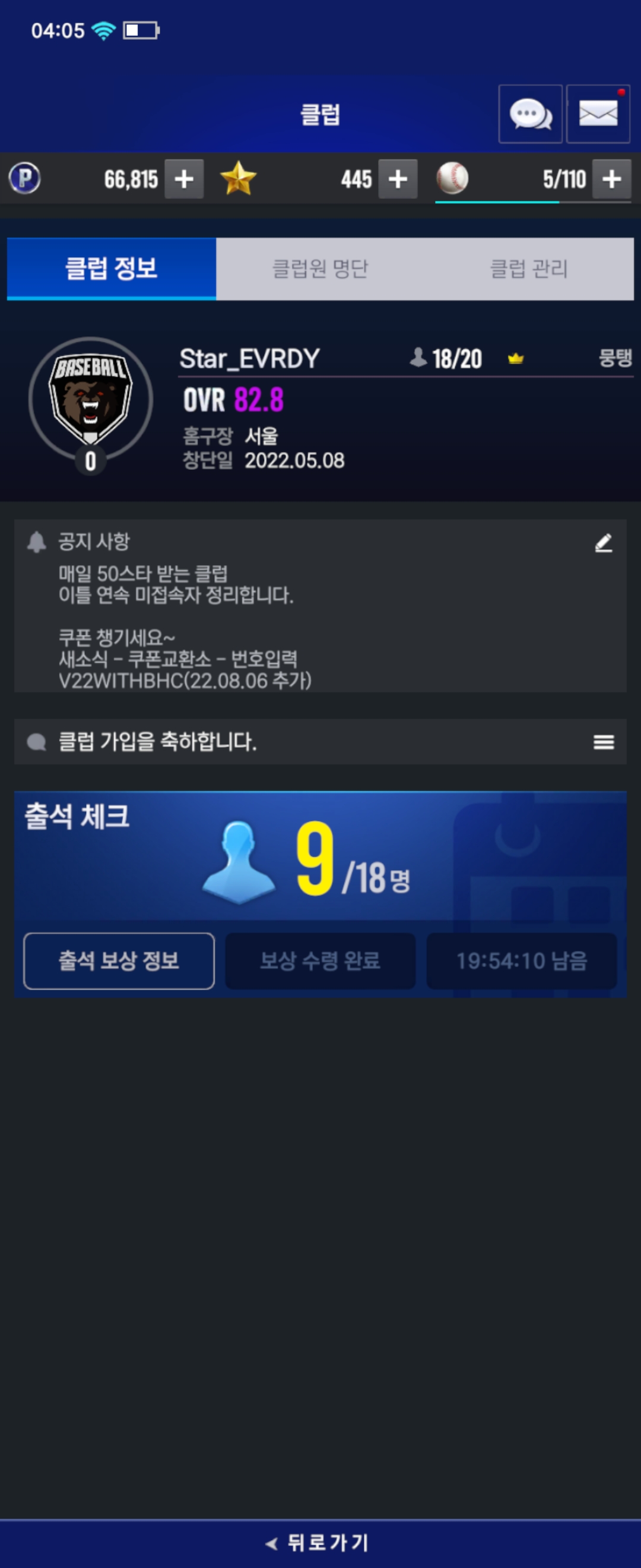Viewport: 641px width, 1568px height.
Task: Add more points with the plus beside 66,815
Action: (x=184, y=179)
